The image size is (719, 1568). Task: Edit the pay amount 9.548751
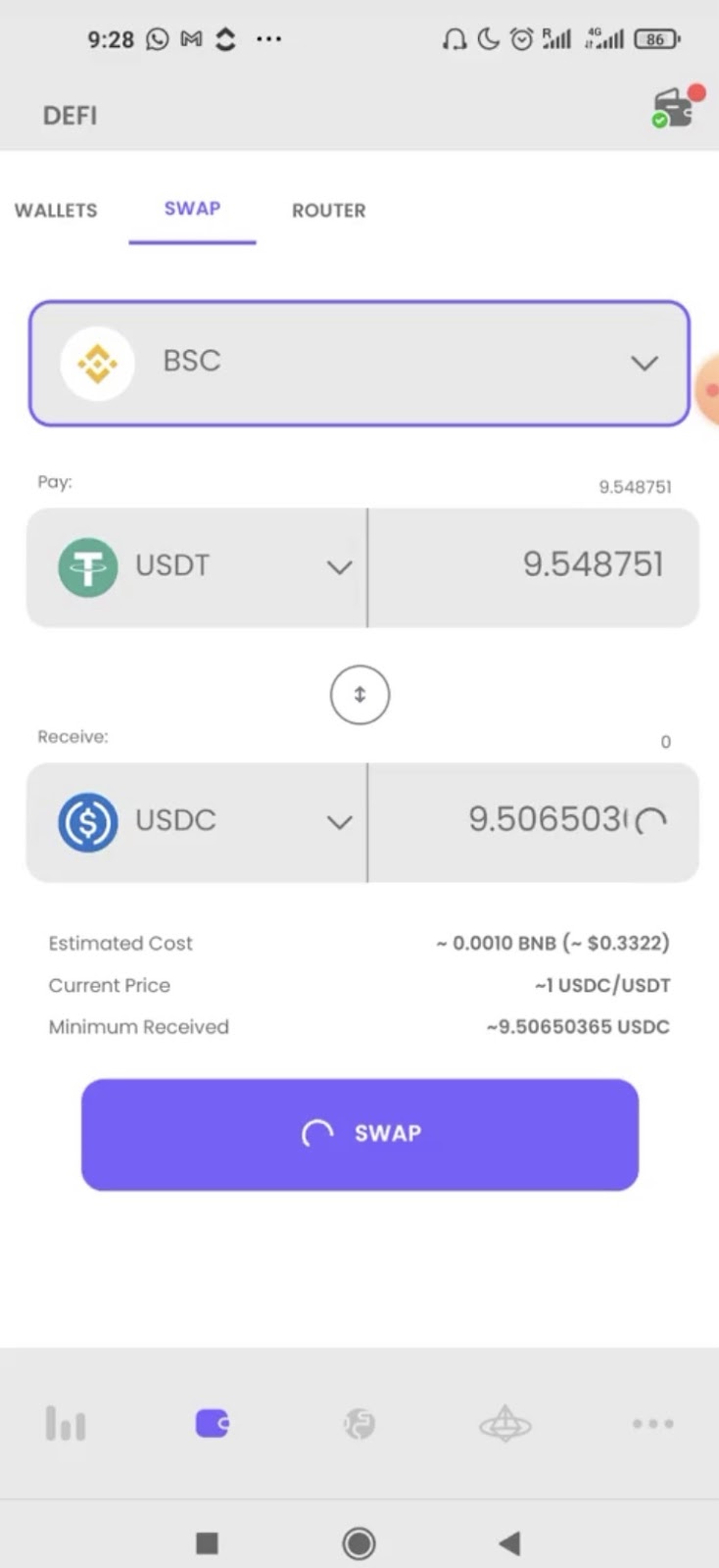[x=534, y=565]
